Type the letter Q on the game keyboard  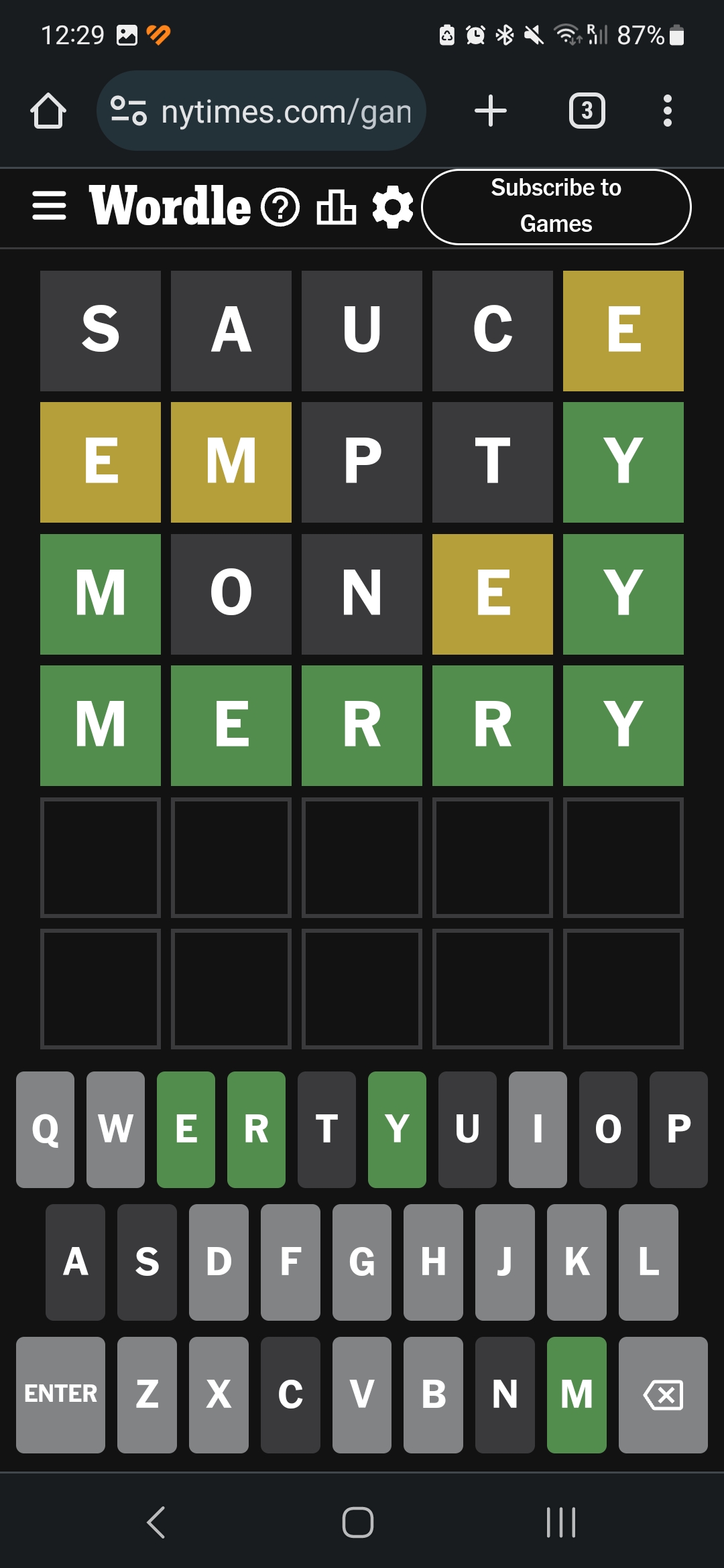45,1129
